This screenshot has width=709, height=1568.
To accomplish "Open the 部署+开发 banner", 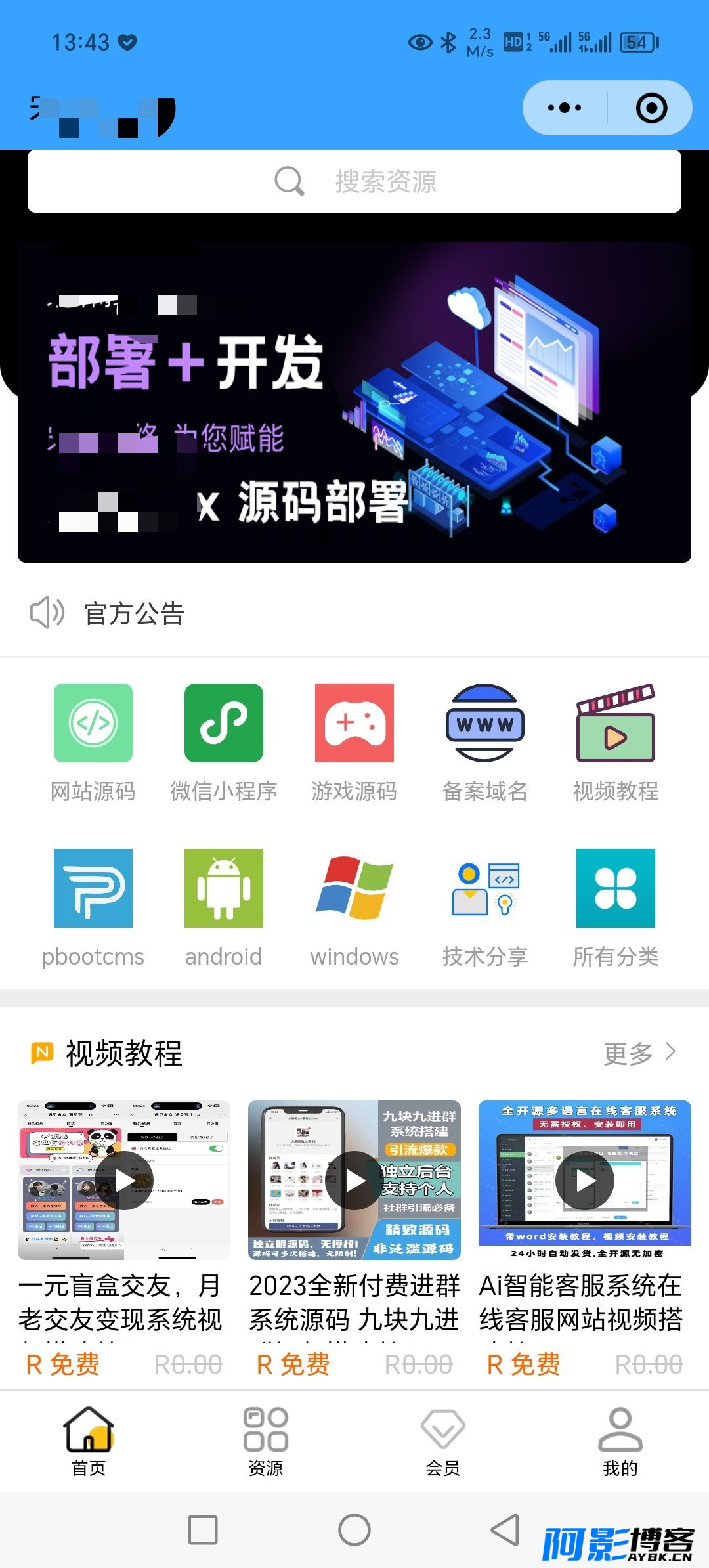I will (x=354, y=402).
